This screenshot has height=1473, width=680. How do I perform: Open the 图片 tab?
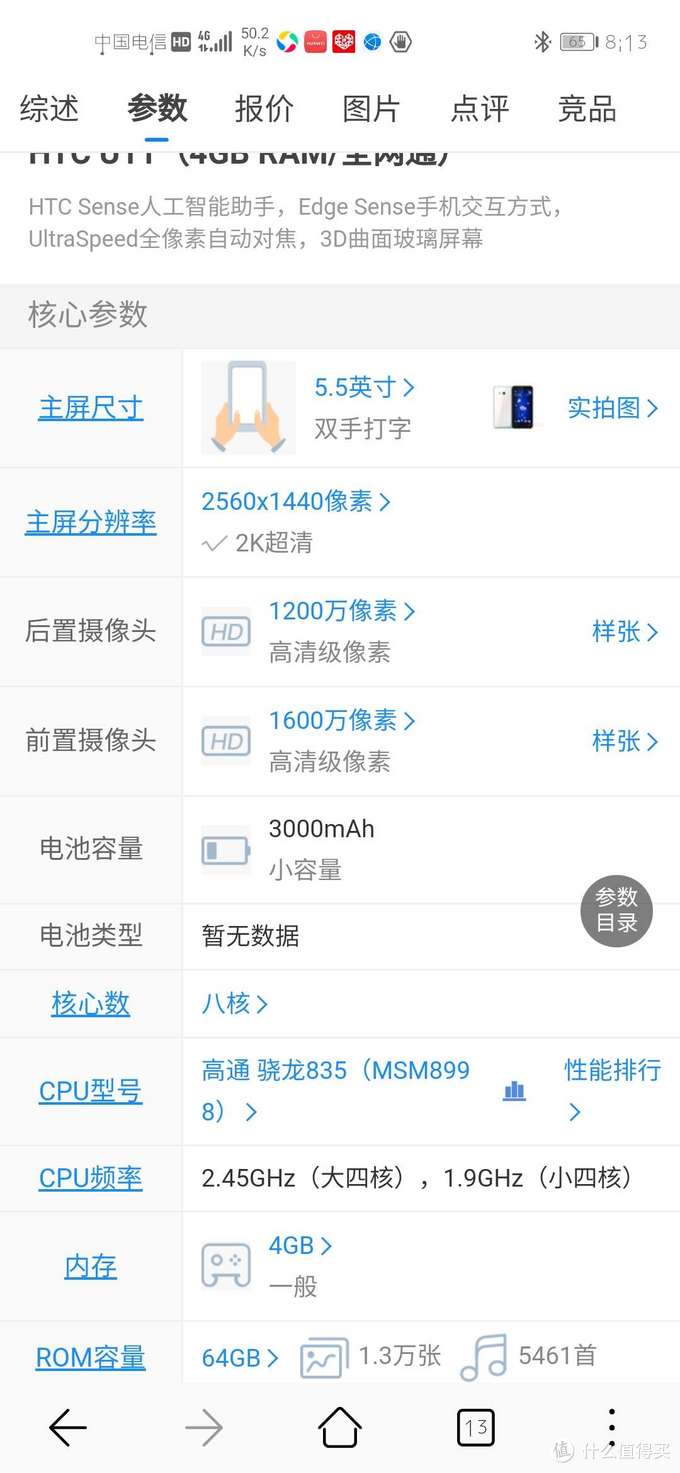pos(371,108)
